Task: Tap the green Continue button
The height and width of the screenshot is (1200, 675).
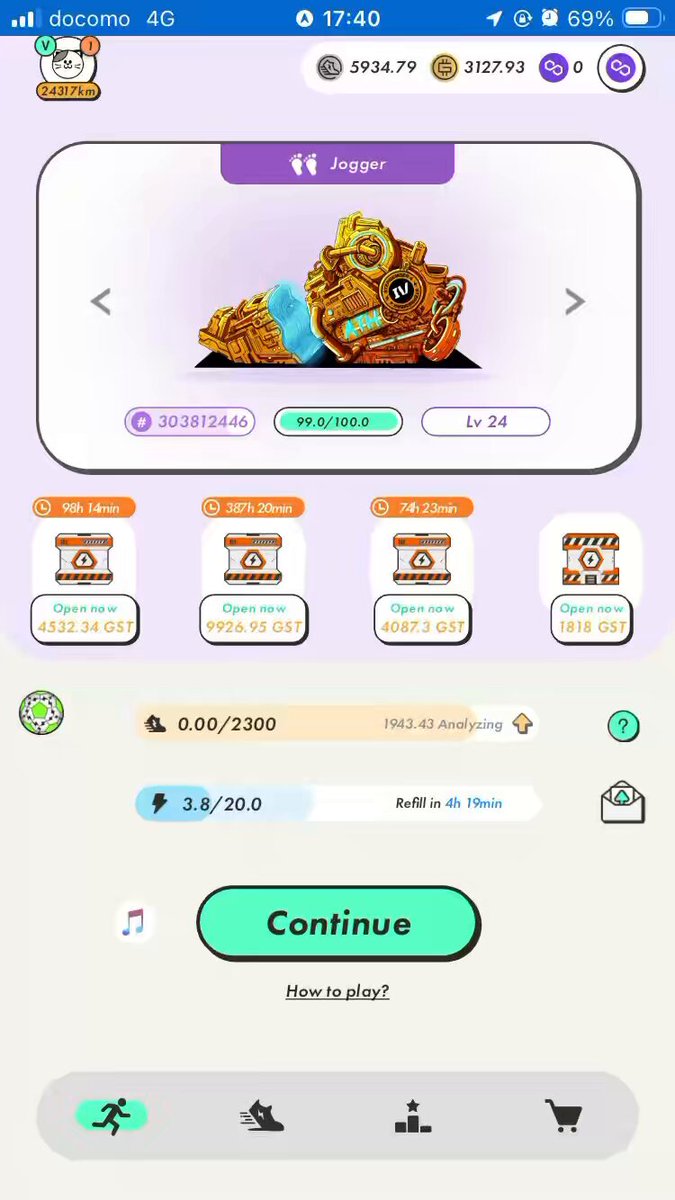Action: point(338,923)
